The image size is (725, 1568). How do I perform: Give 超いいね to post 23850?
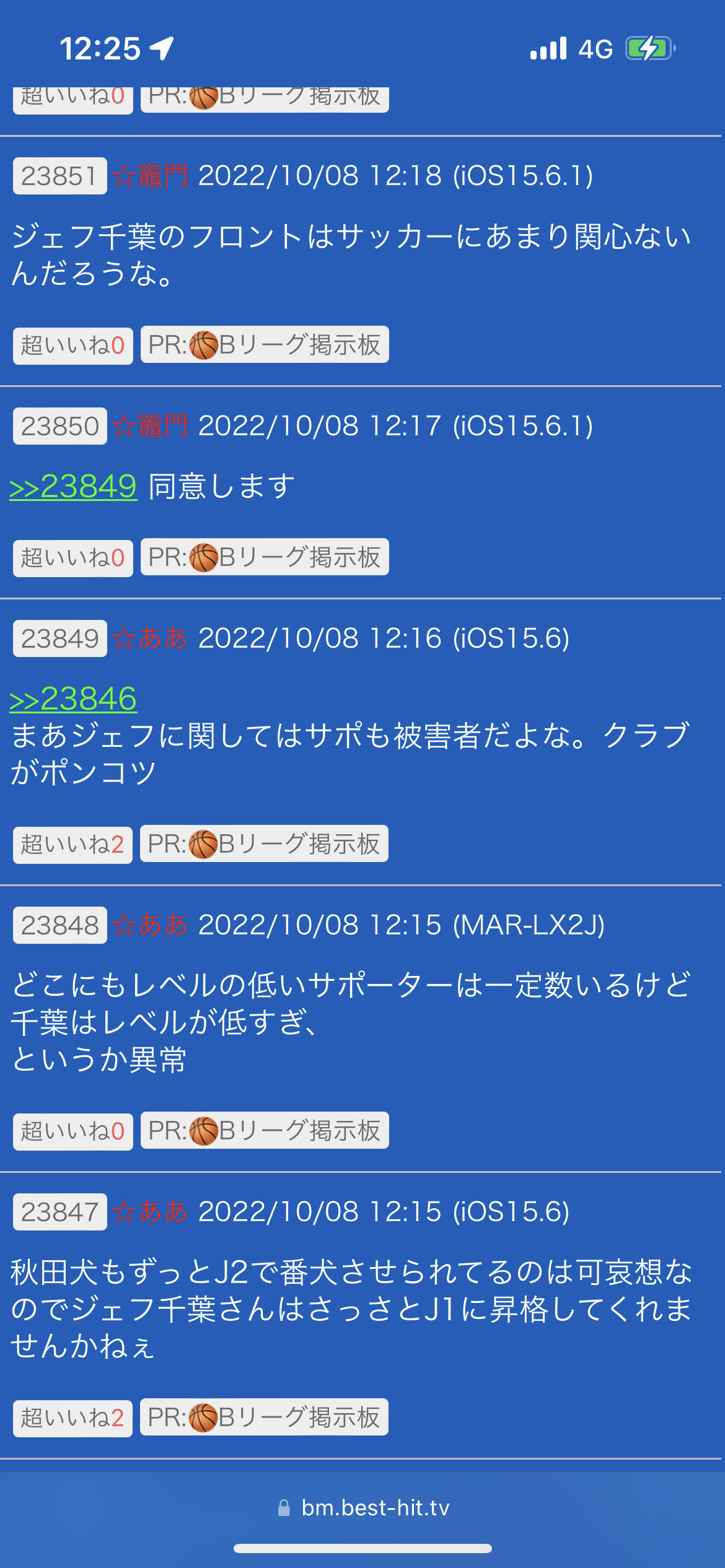pyautogui.click(x=73, y=558)
